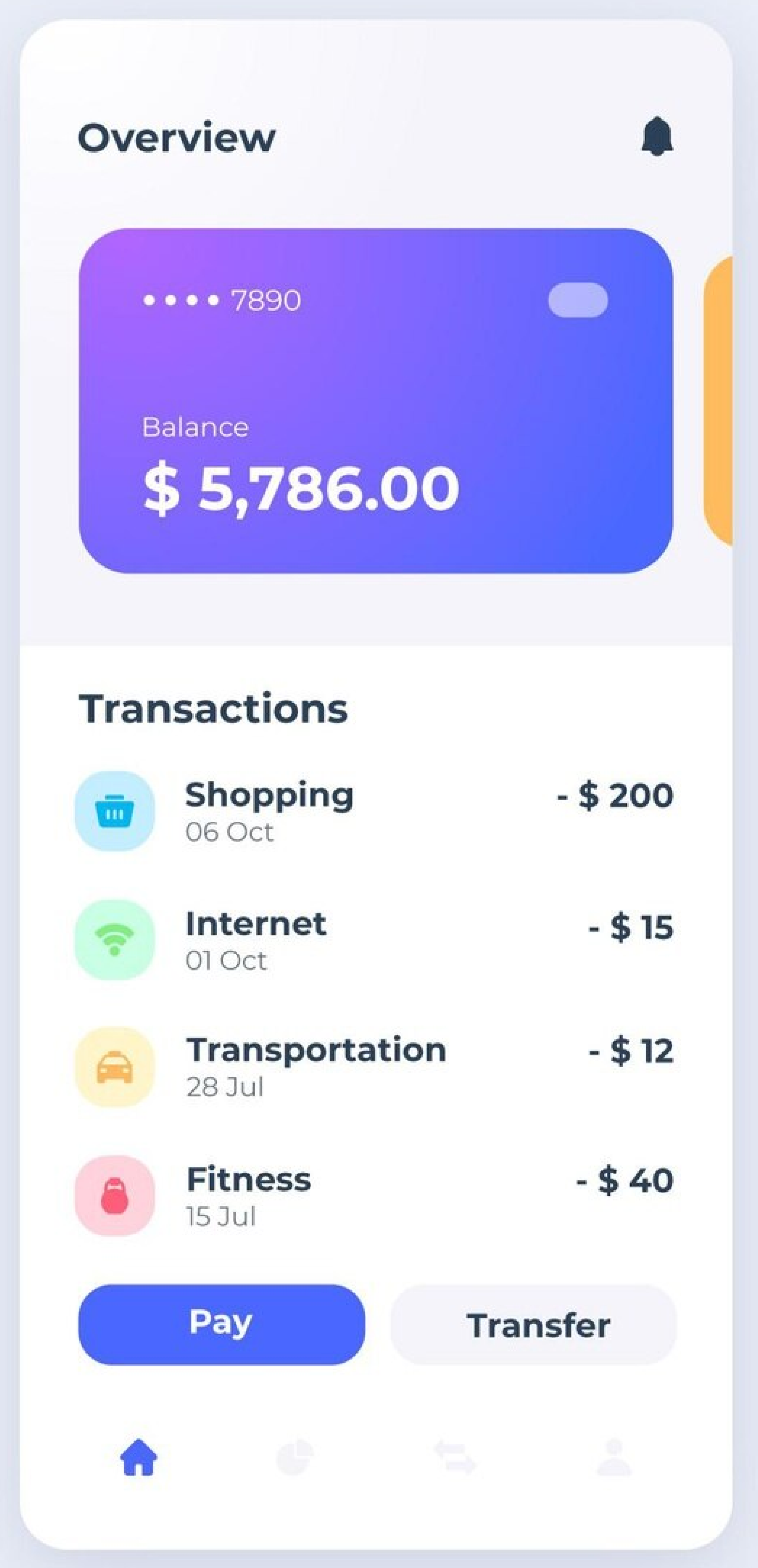This screenshot has width=758, height=1568.
Task: Open the card ending in 7890
Action: [375, 400]
